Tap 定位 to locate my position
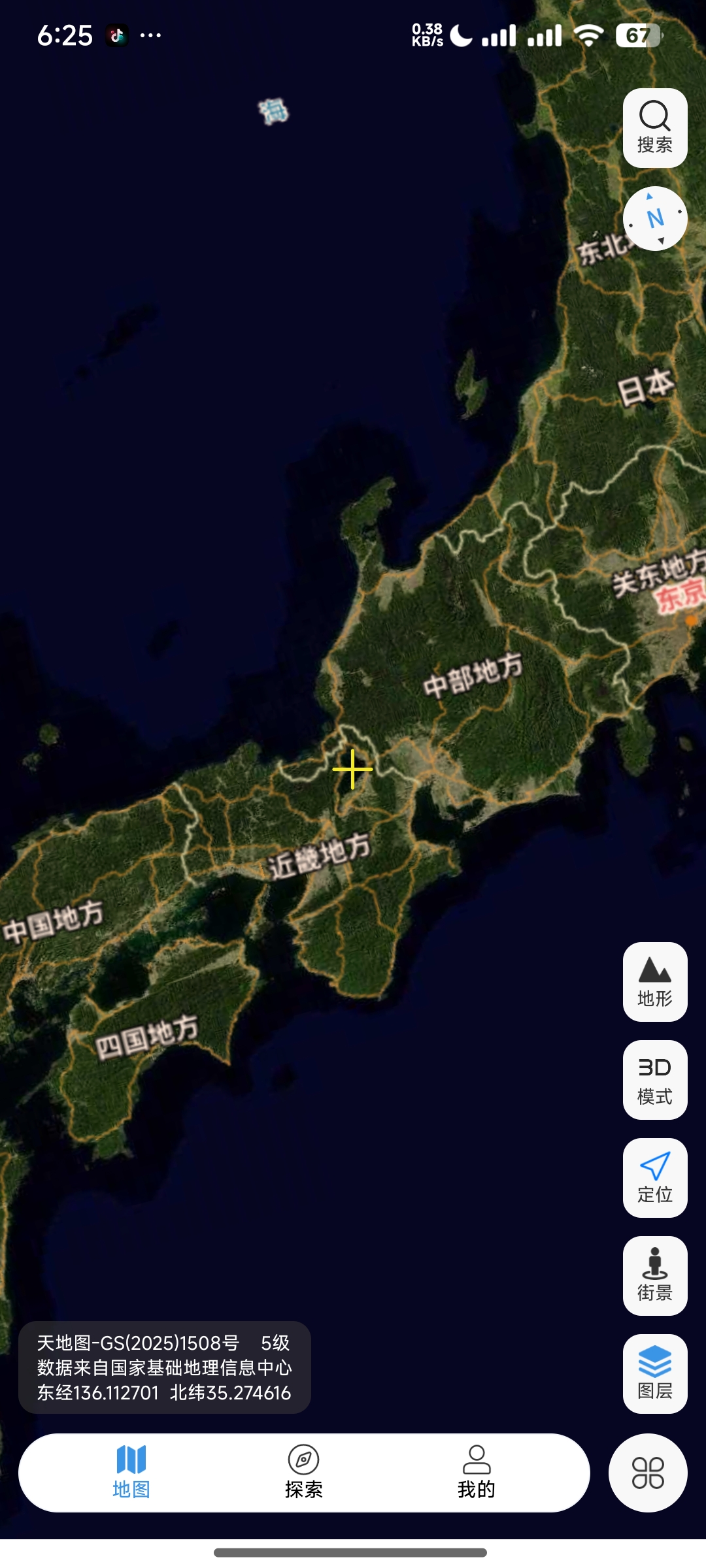706x1568 pixels. click(655, 1178)
